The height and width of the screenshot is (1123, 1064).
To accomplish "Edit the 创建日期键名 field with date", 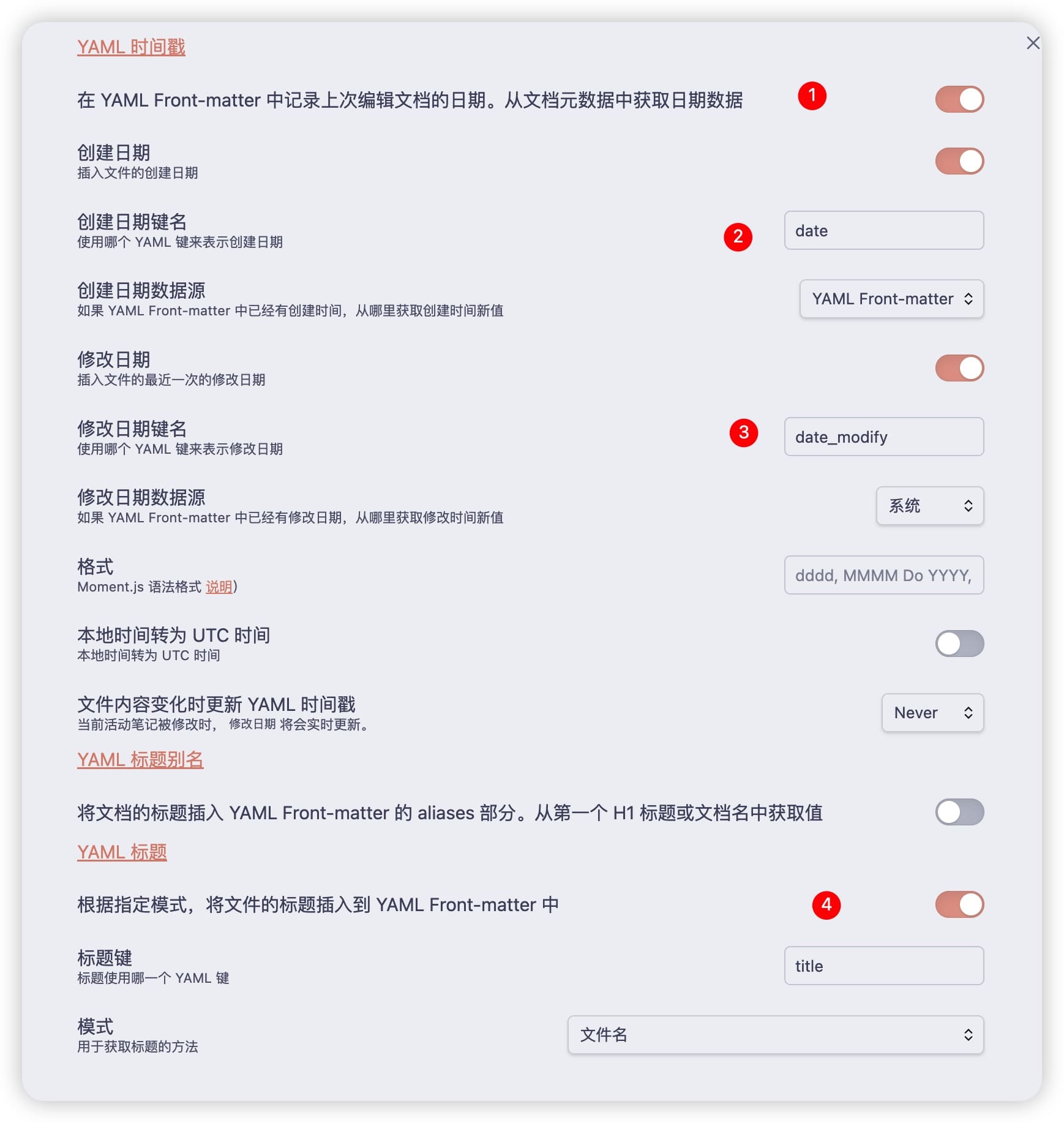I will pos(883,231).
